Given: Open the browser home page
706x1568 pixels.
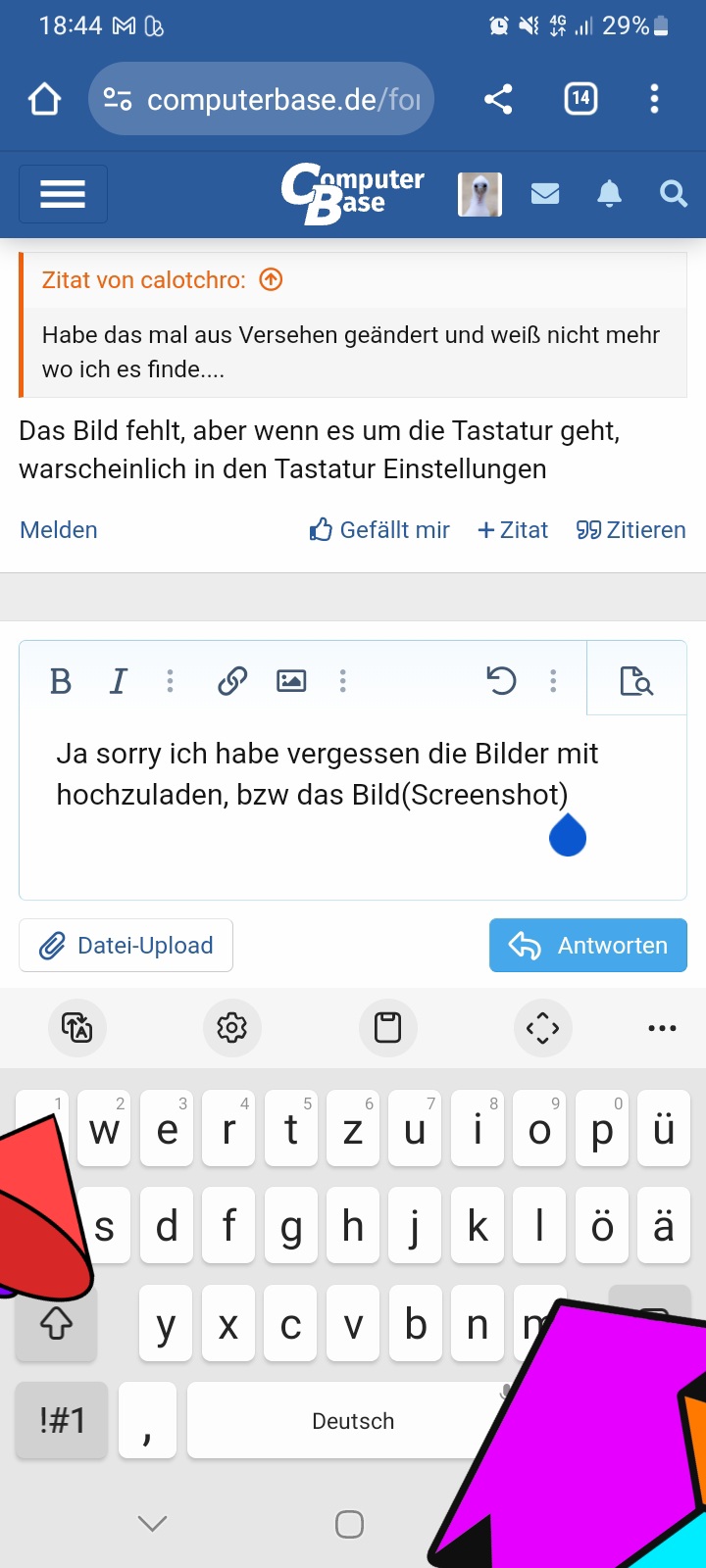Looking at the screenshot, I should [x=45, y=99].
